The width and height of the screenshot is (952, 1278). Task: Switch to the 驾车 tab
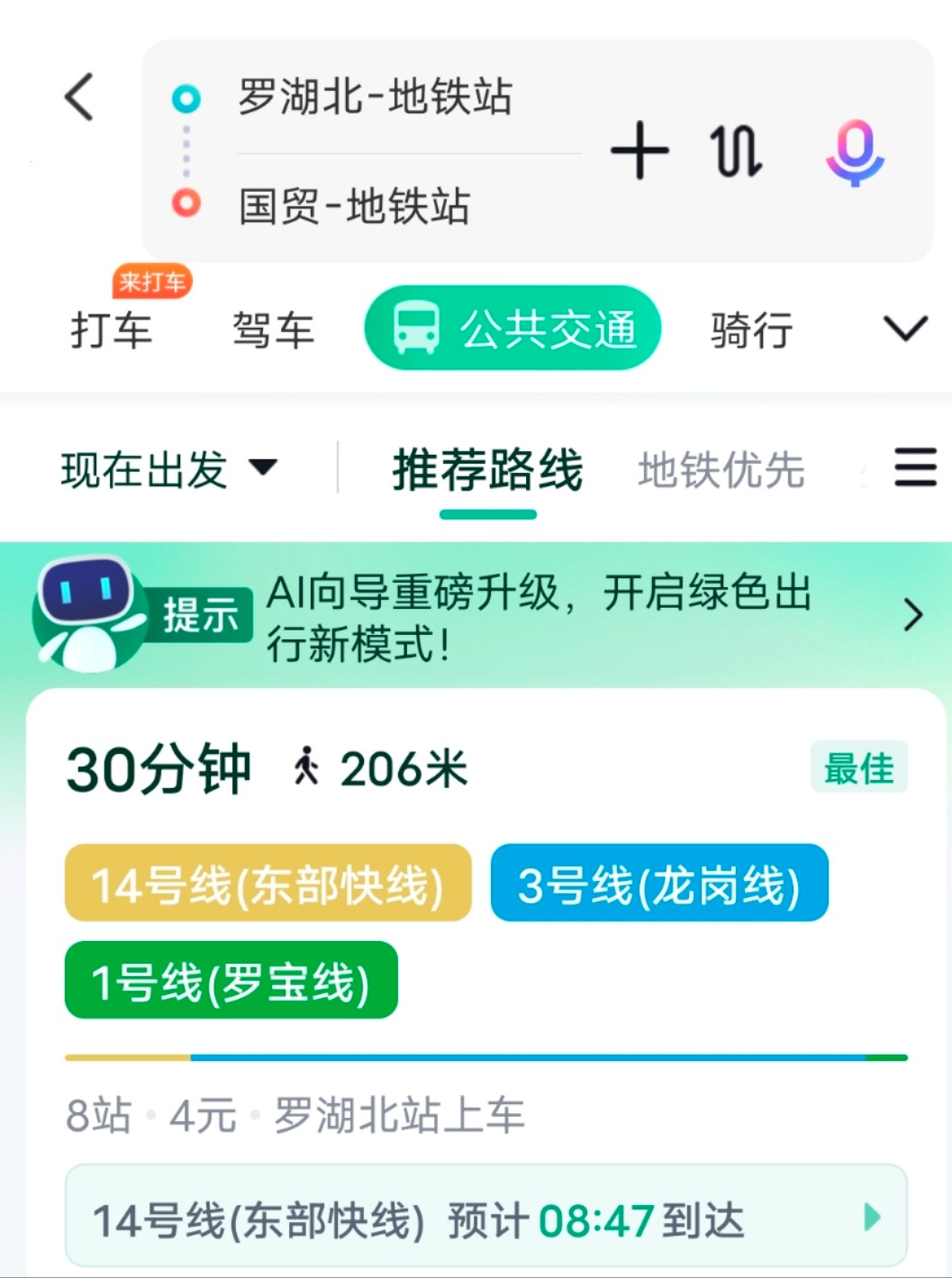pyautogui.click(x=273, y=329)
